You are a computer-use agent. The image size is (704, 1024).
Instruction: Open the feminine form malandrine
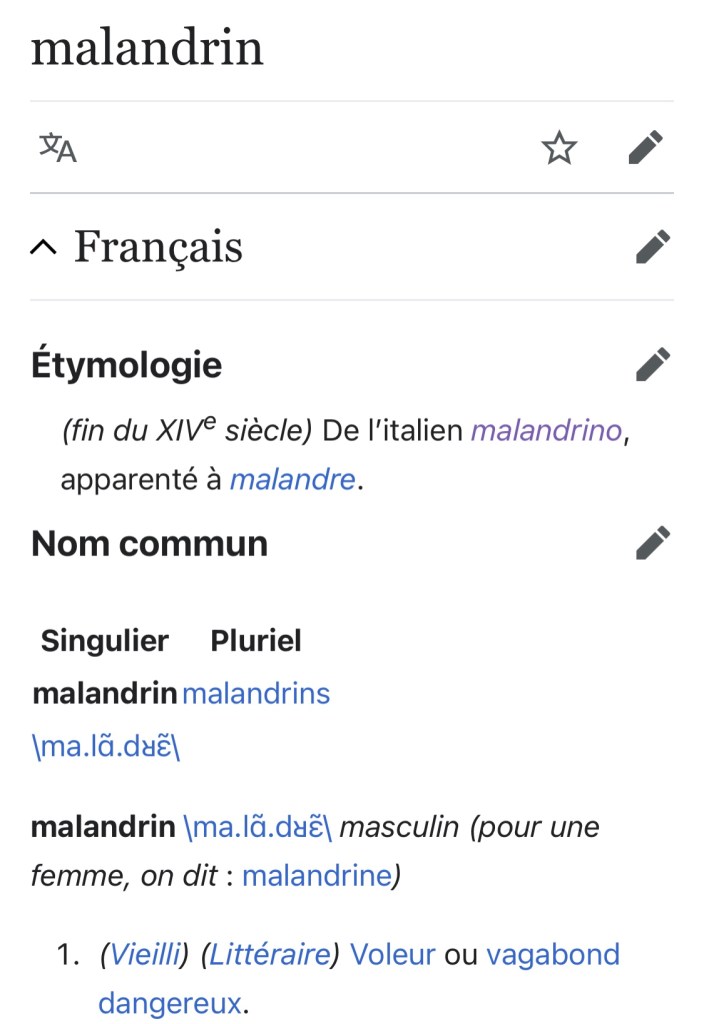tap(316, 876)
